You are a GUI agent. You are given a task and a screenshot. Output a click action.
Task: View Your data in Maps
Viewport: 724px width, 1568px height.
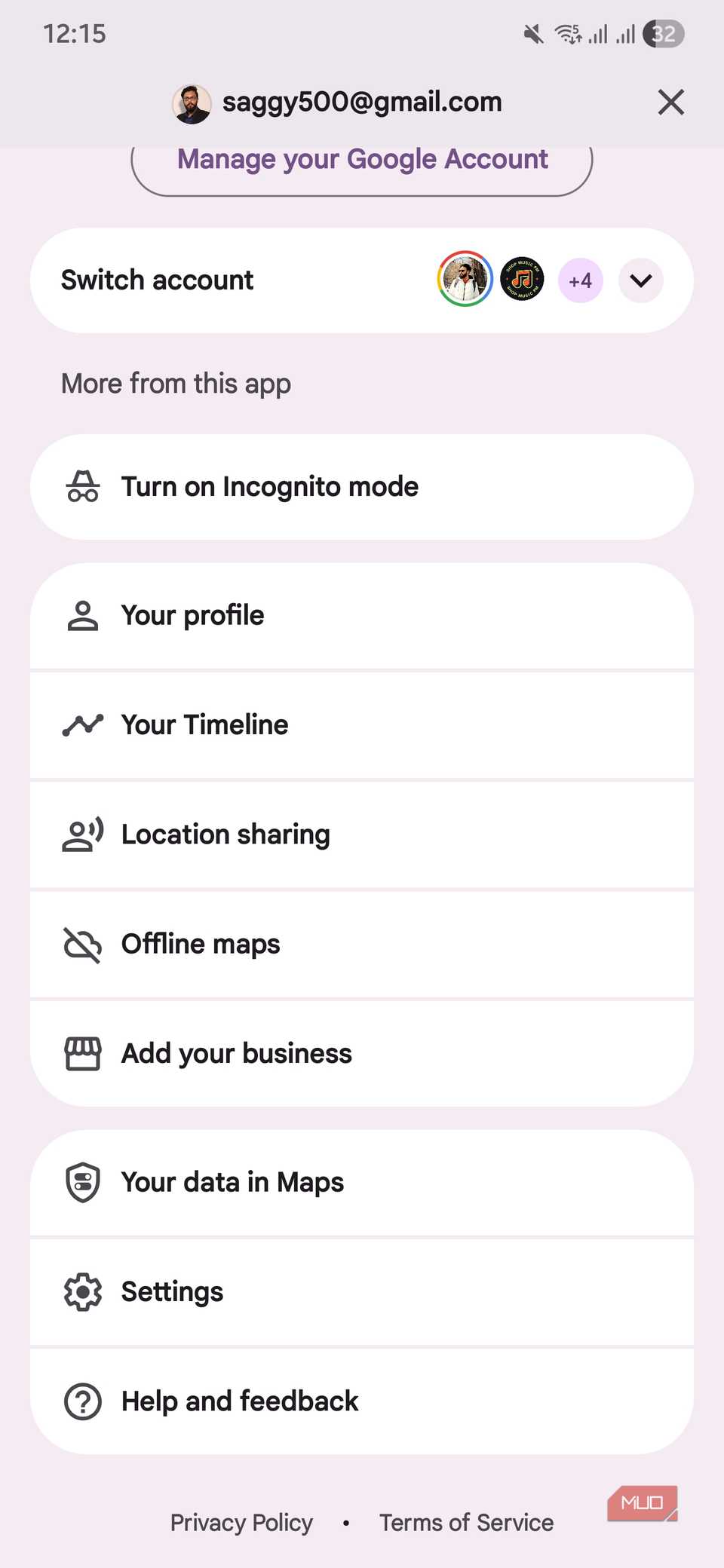[362, 1182]
